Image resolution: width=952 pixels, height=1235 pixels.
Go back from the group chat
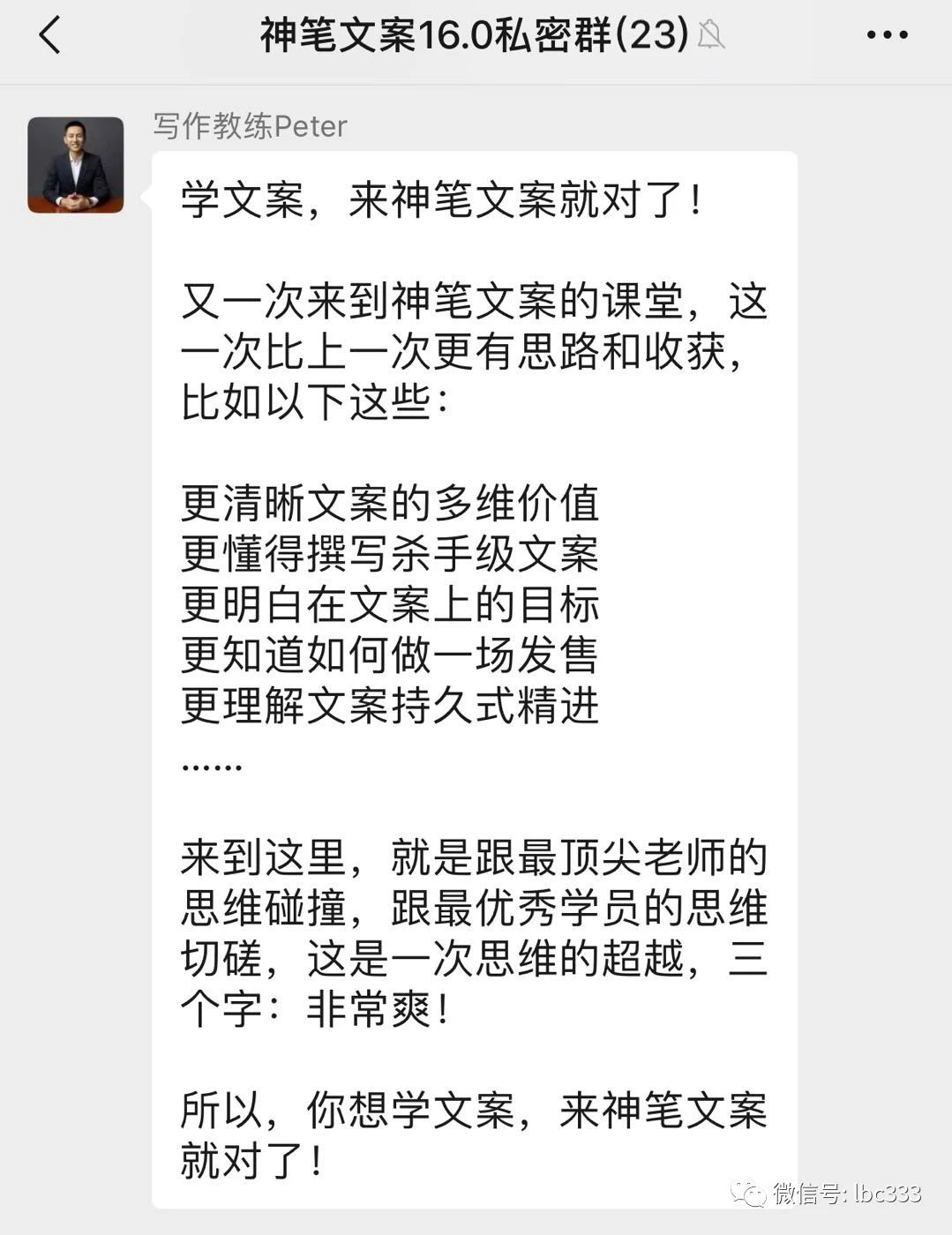50,36
